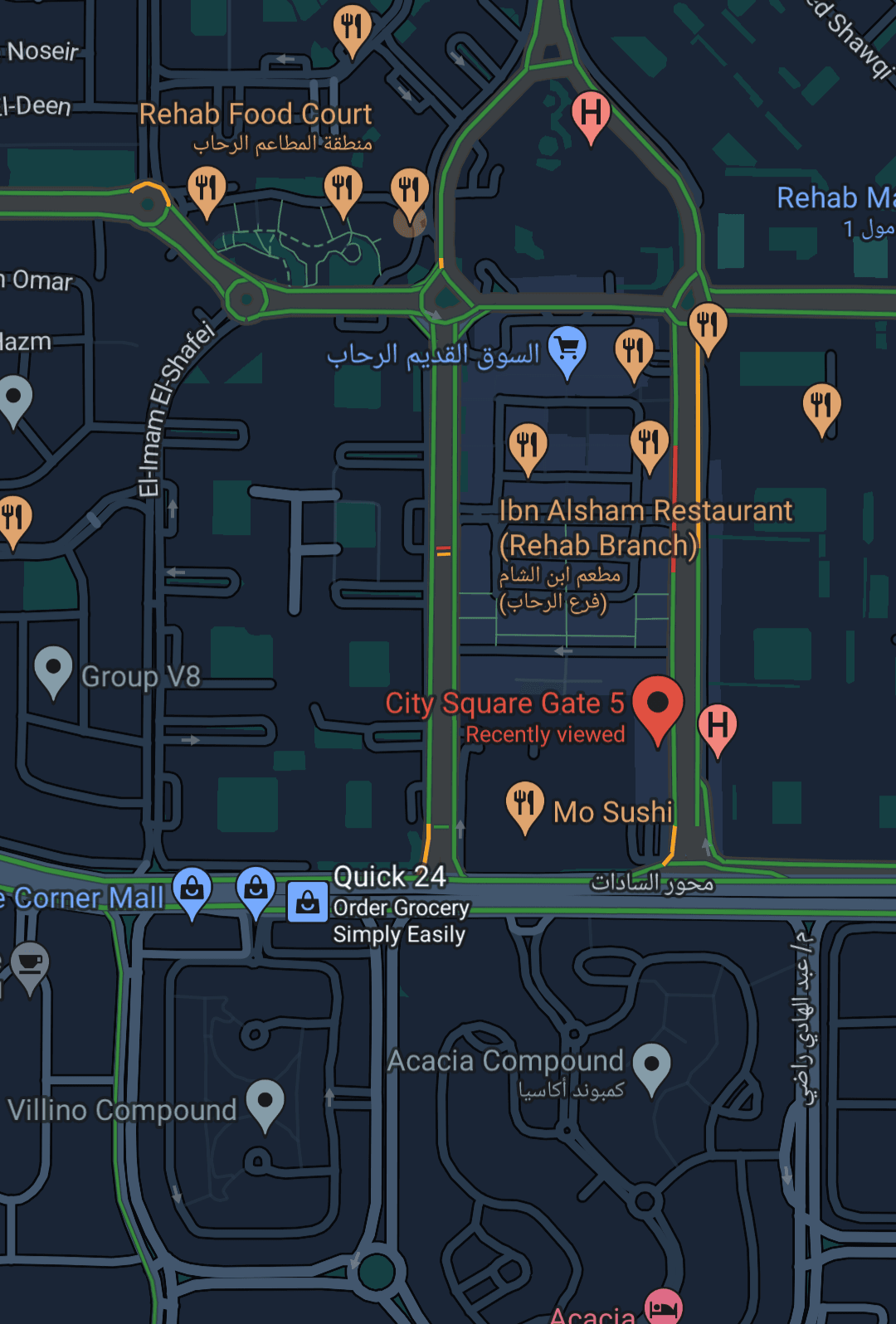Open the Rehab Mall 1 label

click(835, 199)
